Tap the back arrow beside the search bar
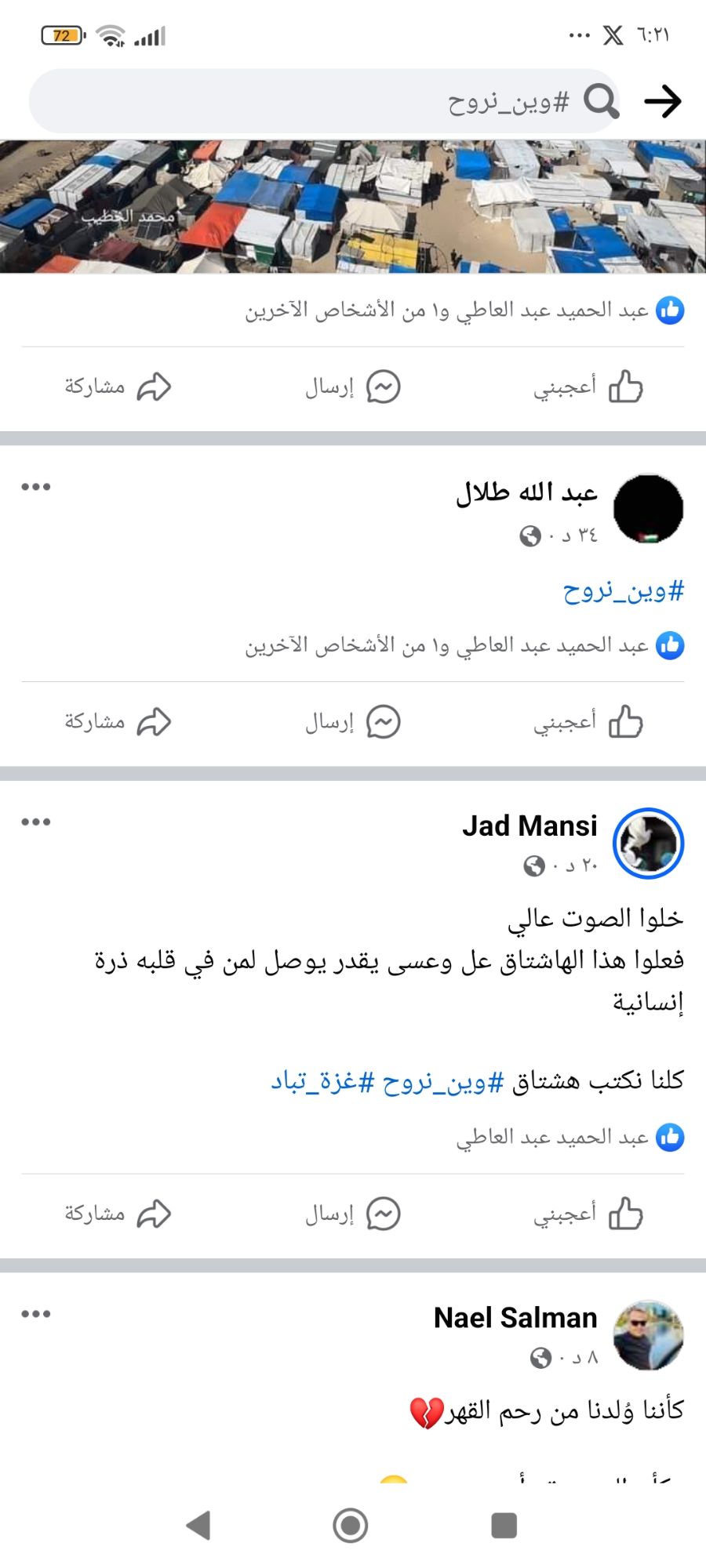The width and height of the screenshot is (706, 1568). click(x=662, y=101)
